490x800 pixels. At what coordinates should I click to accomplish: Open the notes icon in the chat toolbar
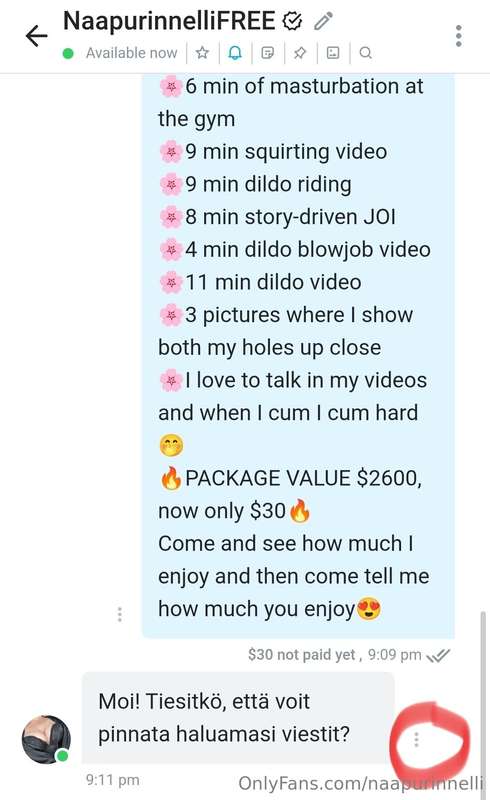tap(267, 53)
